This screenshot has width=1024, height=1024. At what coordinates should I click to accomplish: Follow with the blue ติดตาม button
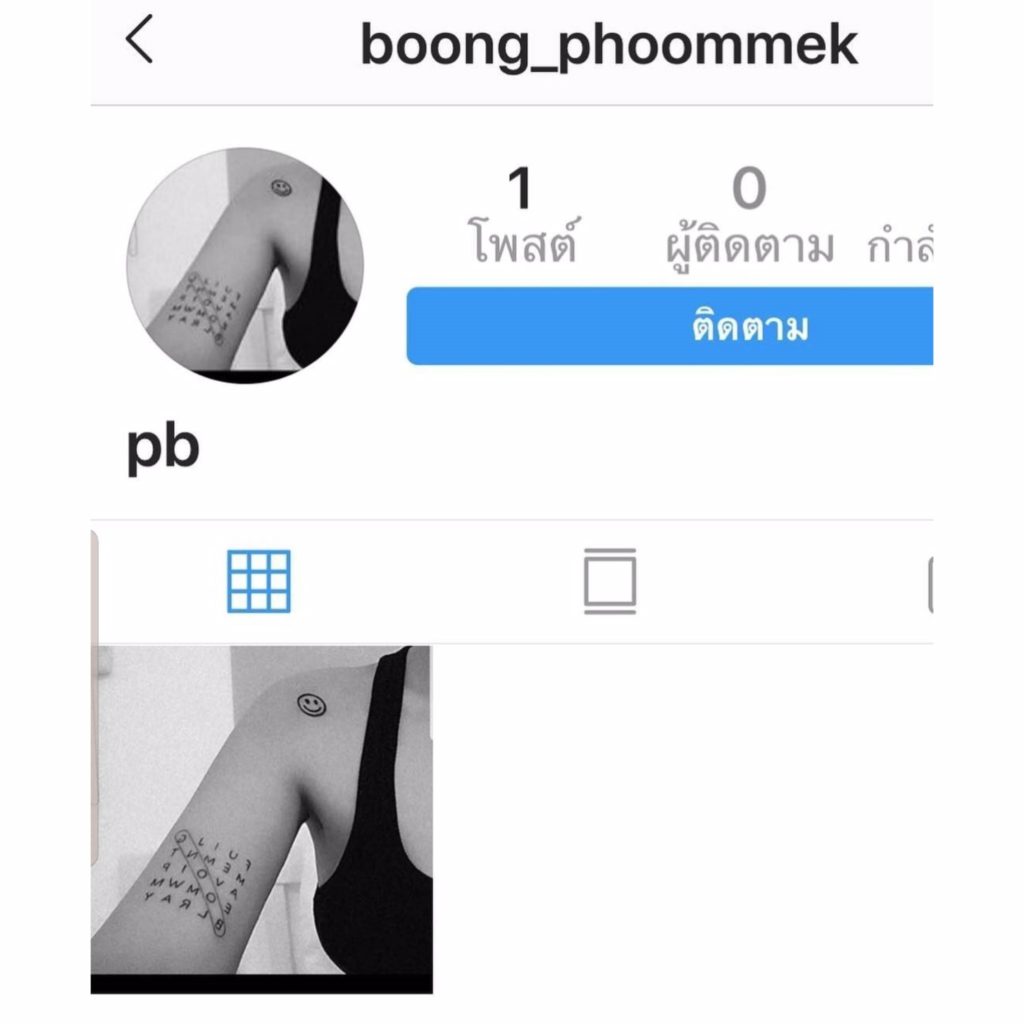click(x=669, y=327)
